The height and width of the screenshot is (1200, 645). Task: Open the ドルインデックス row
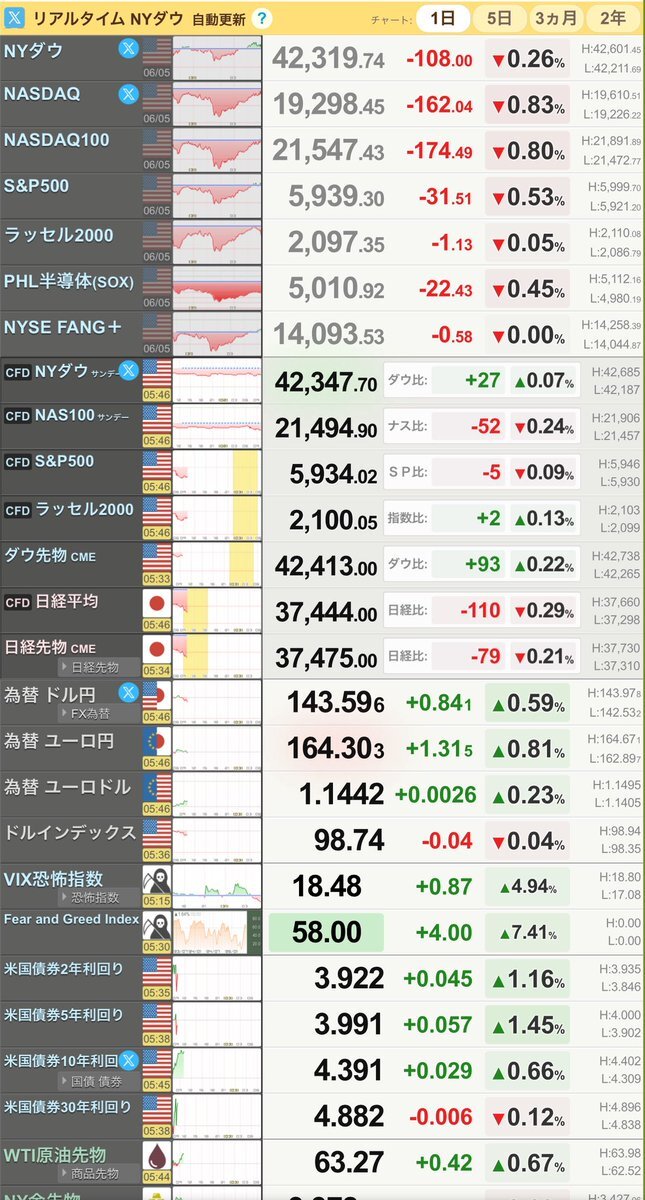[322, 841]
